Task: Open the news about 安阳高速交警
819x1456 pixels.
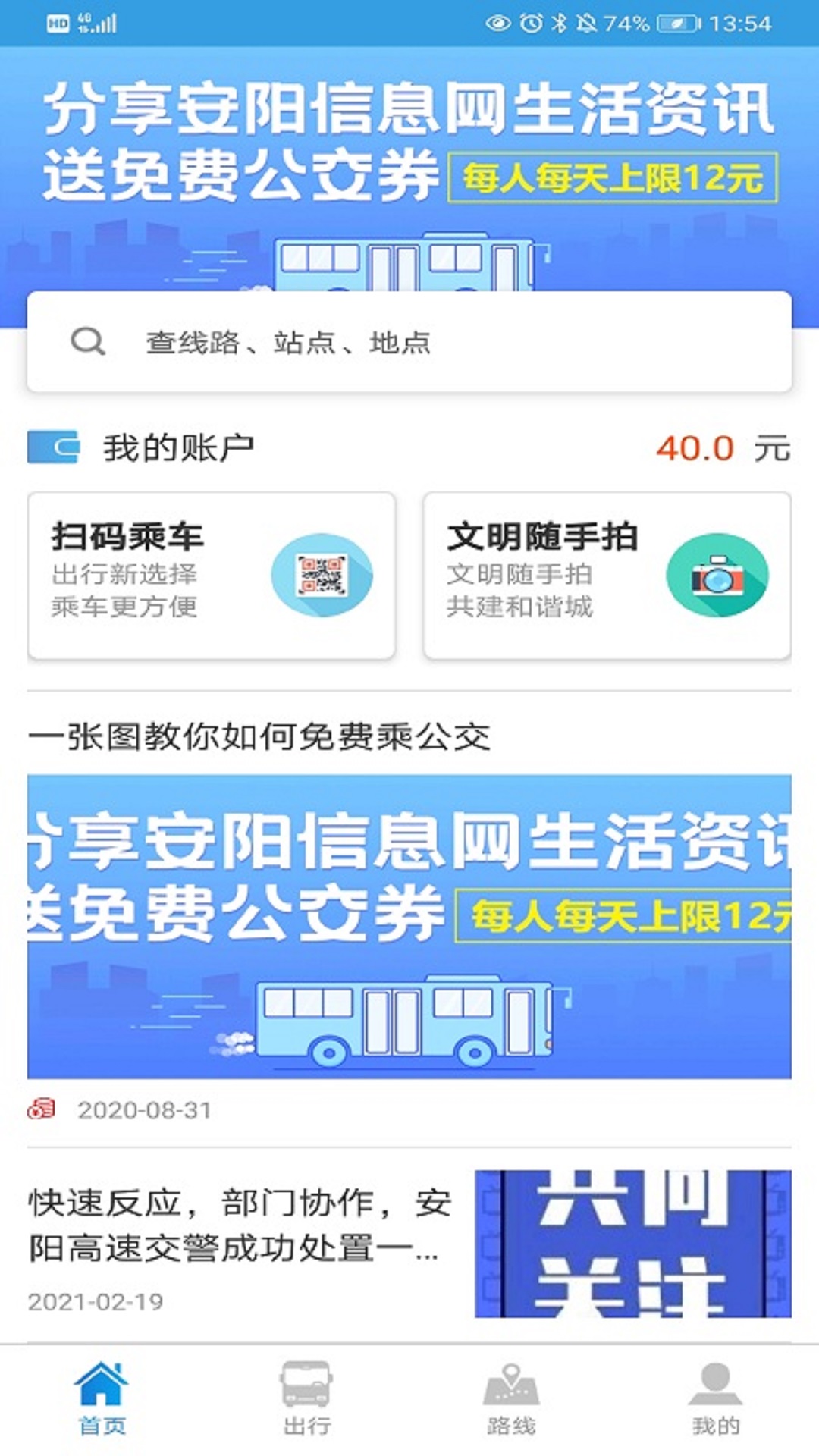Action: click(409, 1244)
